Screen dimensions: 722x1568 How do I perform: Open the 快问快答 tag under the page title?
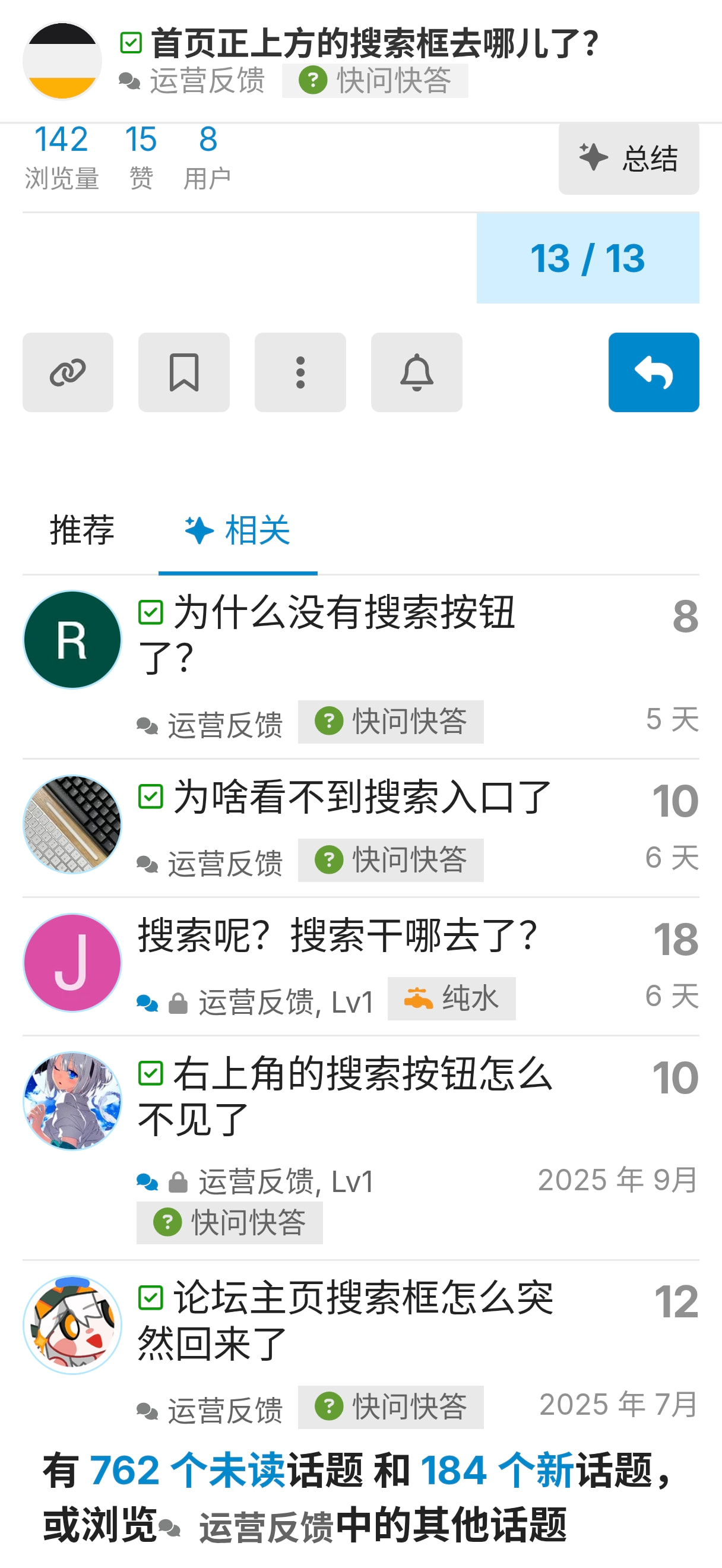[375, 80]
